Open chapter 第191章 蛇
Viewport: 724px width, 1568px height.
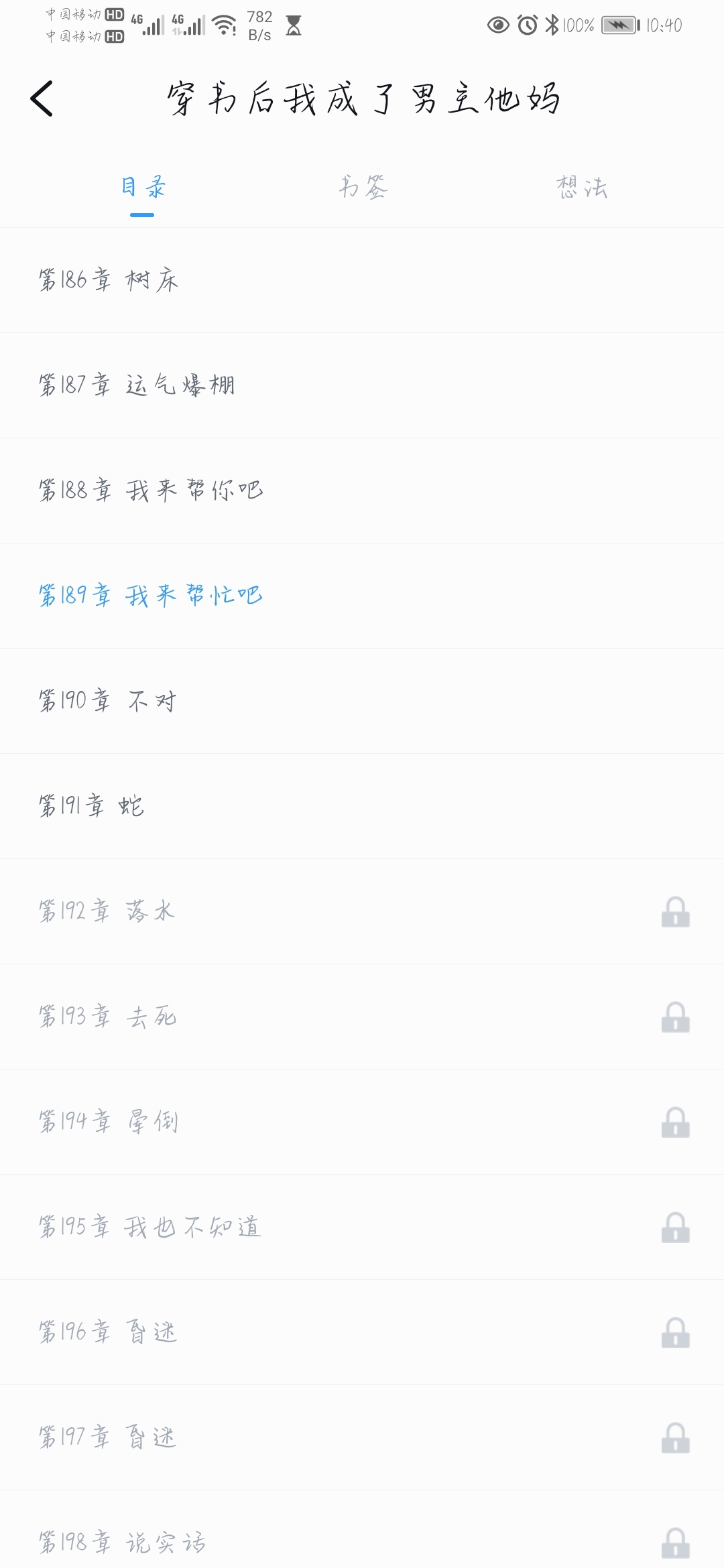point(362,806)
